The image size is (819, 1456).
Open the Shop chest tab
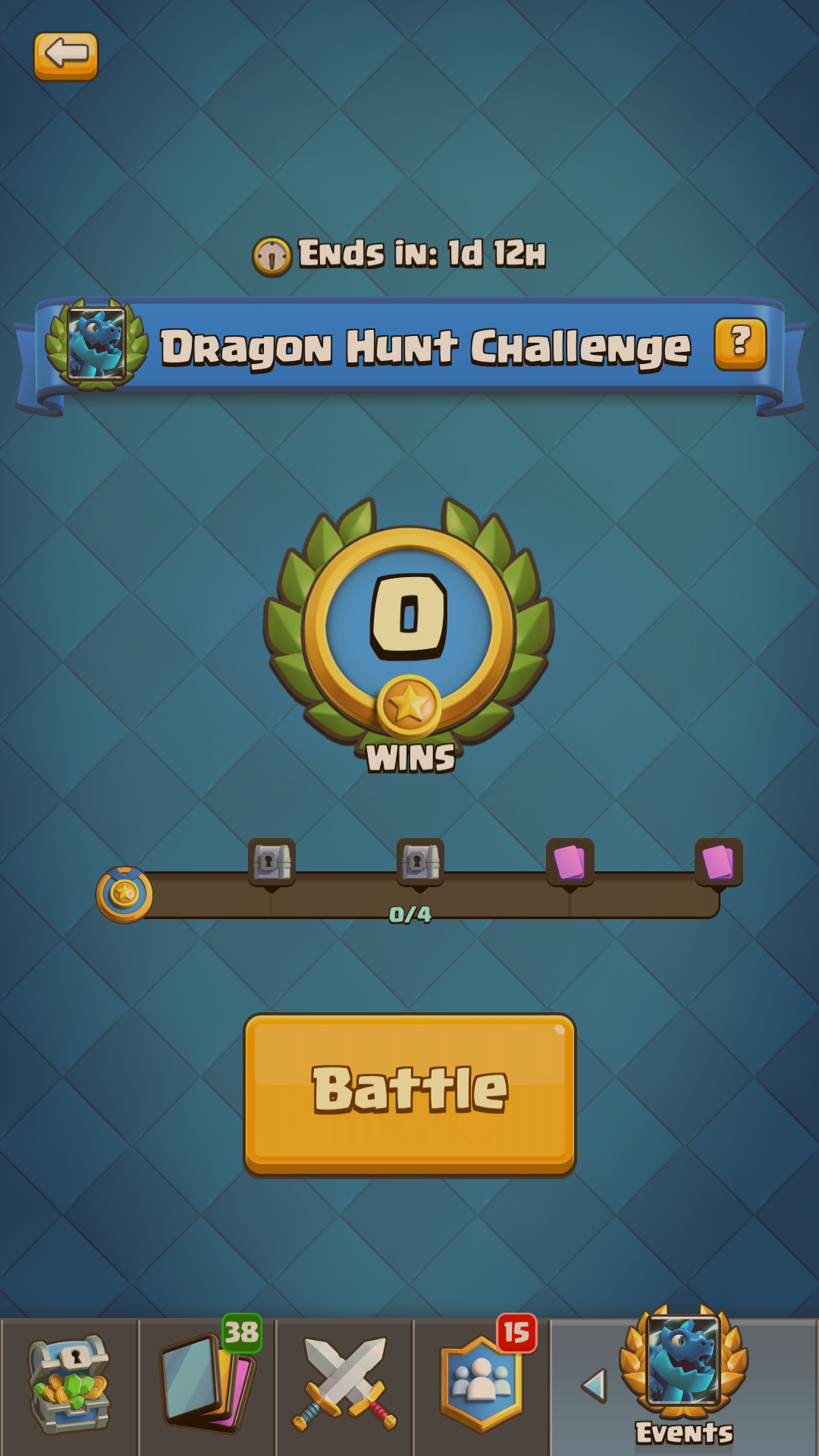69,1386
